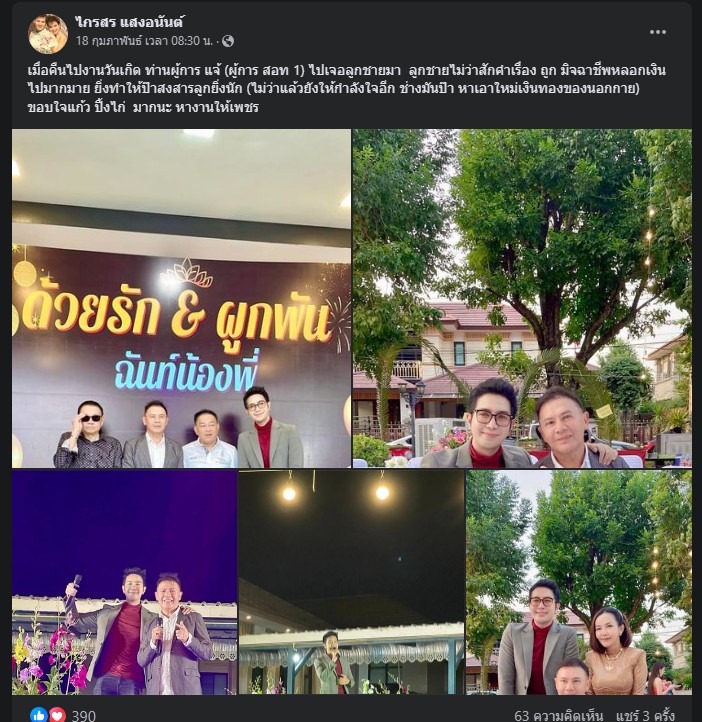
Task: Open the selfie photo under big tree
Action: tap(521, 298)
